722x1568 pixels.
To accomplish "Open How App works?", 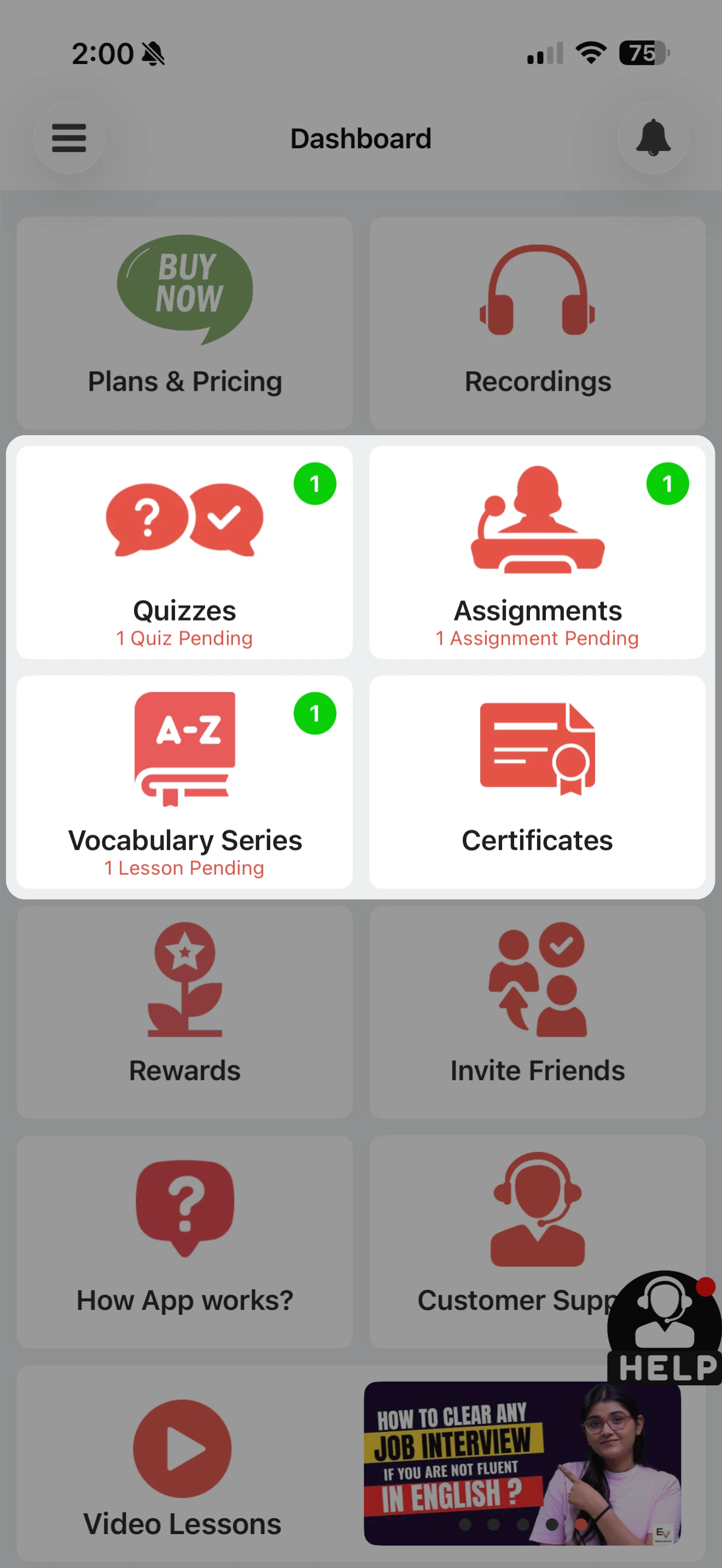I will point(184,1241).
